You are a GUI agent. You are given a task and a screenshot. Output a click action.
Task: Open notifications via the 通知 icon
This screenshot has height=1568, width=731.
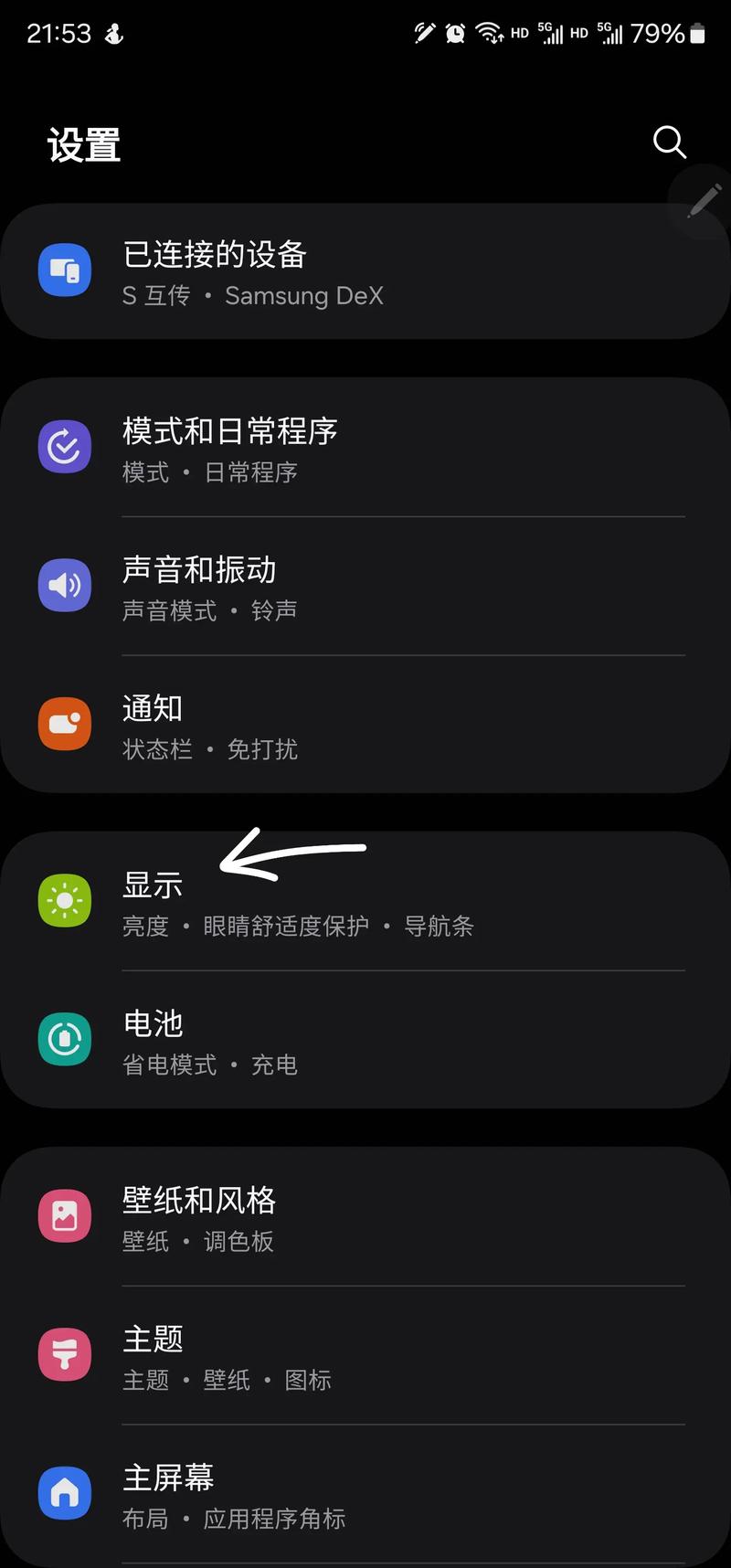coord(64,724)
